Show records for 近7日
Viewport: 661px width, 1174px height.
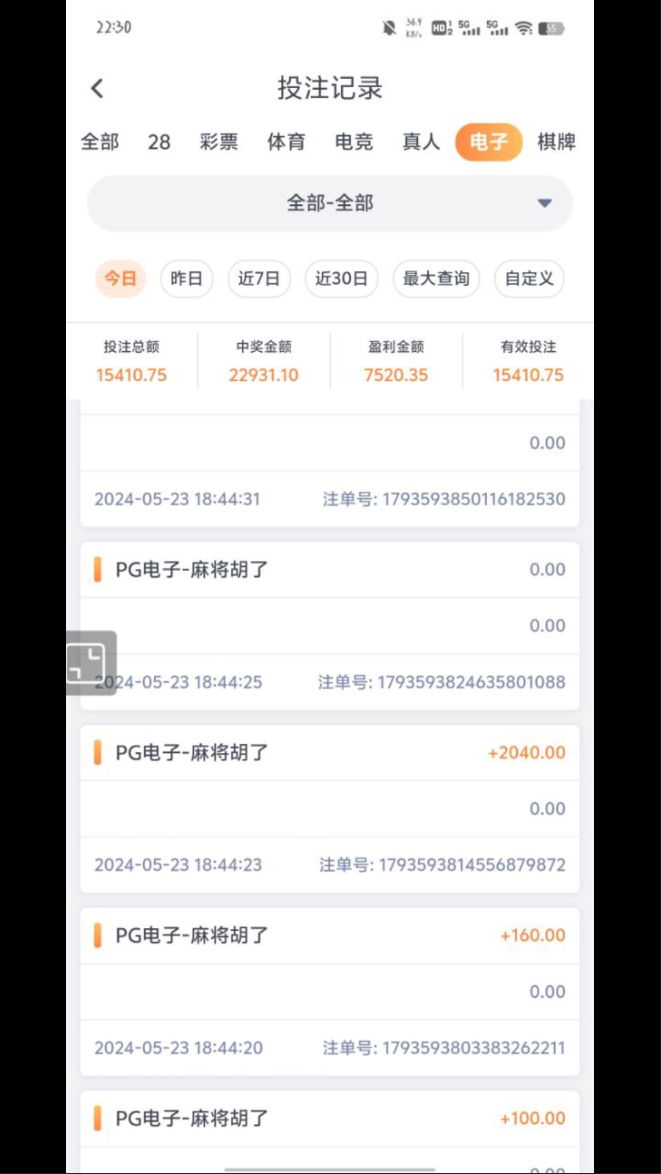click(259, 279)
